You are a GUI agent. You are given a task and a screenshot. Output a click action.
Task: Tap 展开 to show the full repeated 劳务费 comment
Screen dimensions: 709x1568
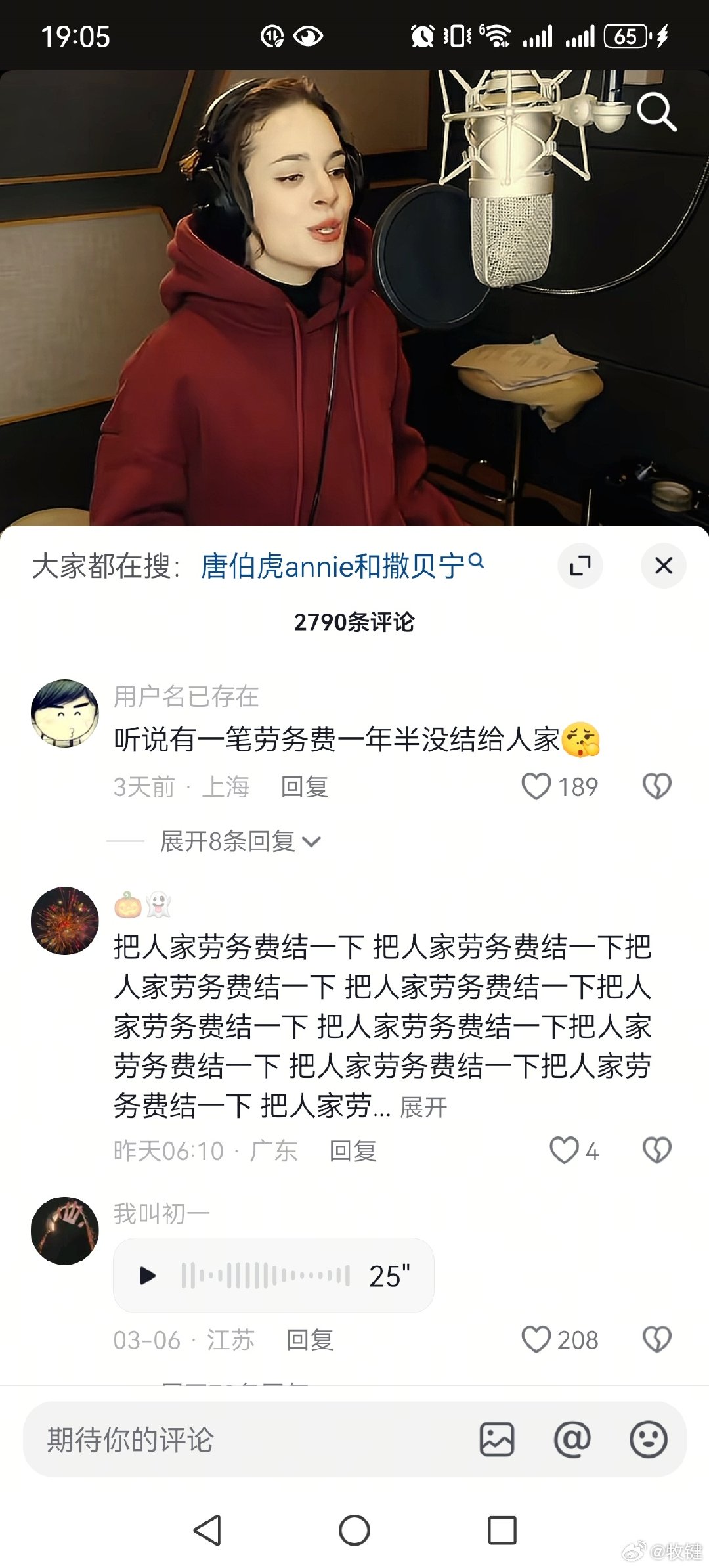click(423, 1108)
